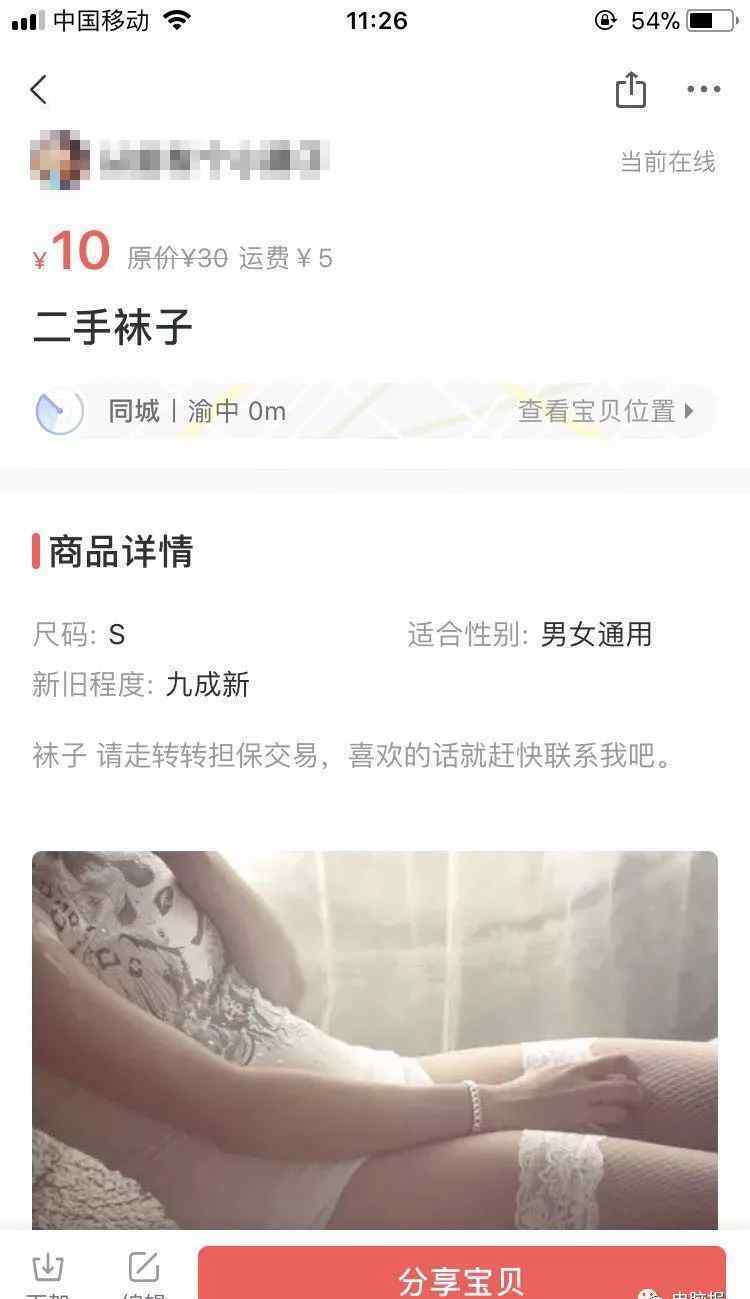Go back using the top arrow
The height and width of the screenshot is (1299, 750).
pyautogui.click(x=39, y=90)
